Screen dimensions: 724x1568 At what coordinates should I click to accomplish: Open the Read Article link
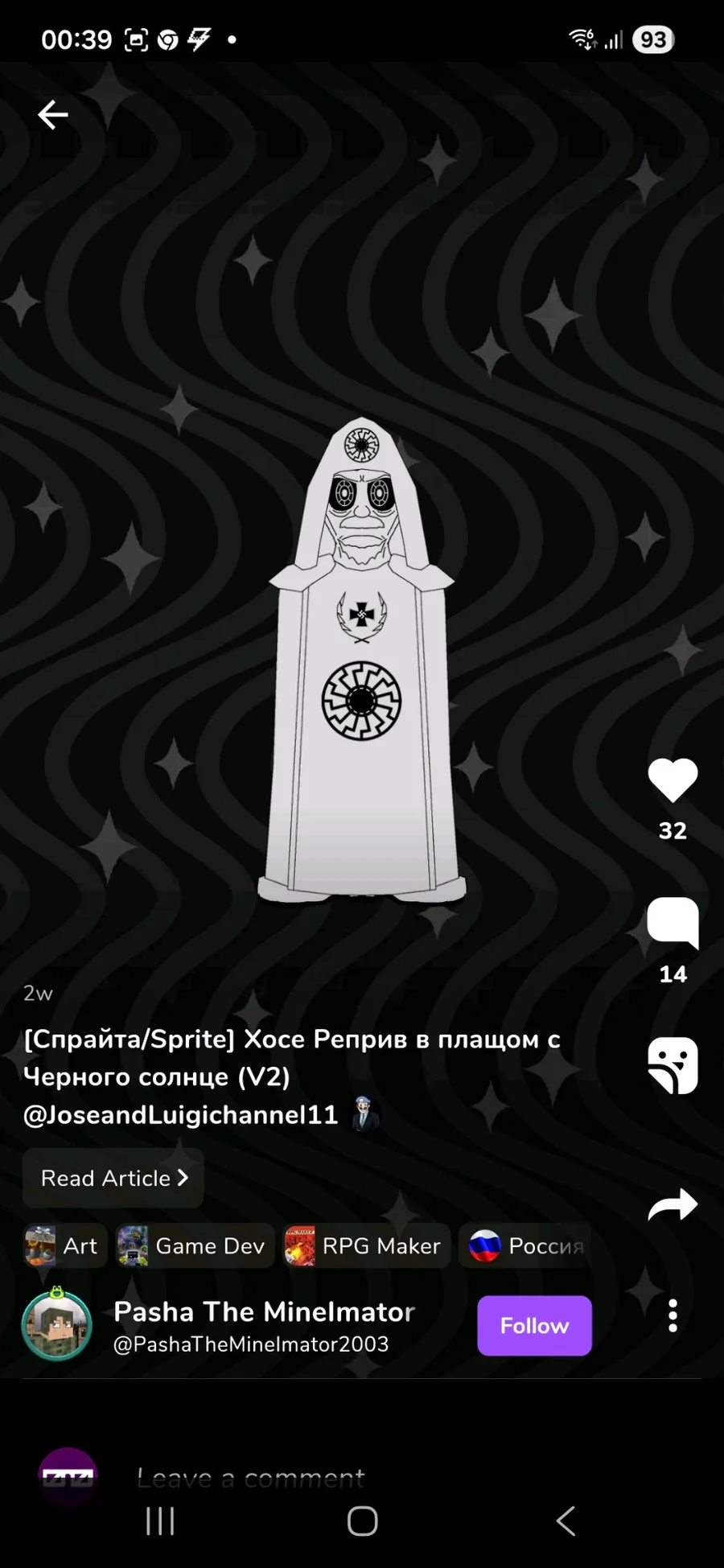pos(113,1178)
